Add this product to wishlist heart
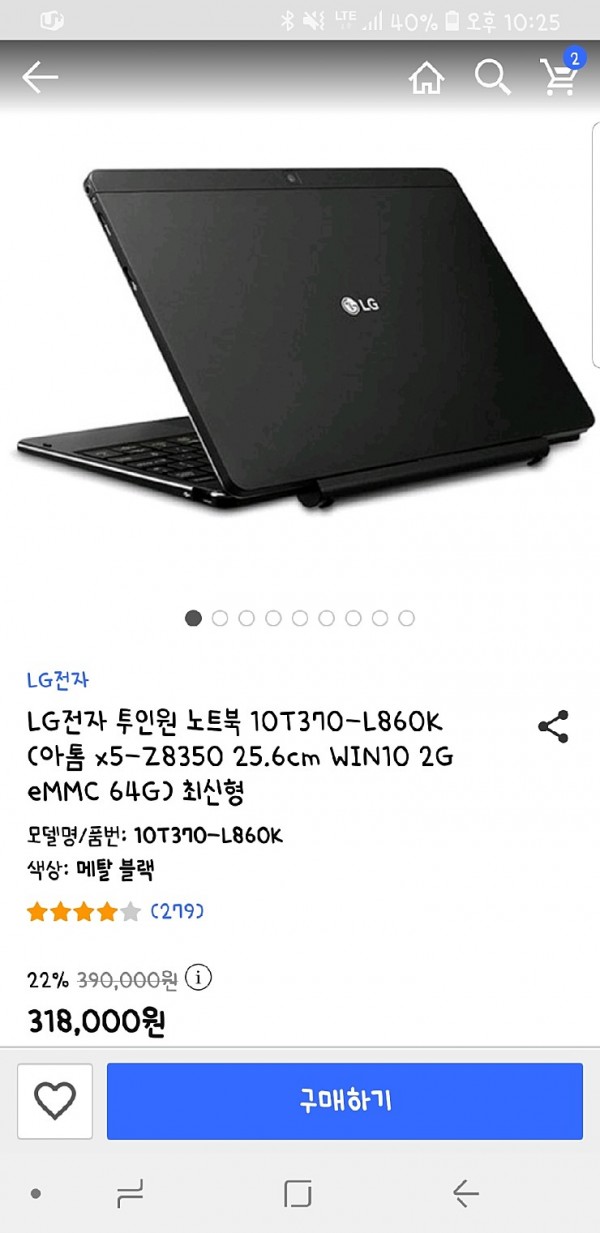This screenshot has width=600, height=1233. [55, 1101]
